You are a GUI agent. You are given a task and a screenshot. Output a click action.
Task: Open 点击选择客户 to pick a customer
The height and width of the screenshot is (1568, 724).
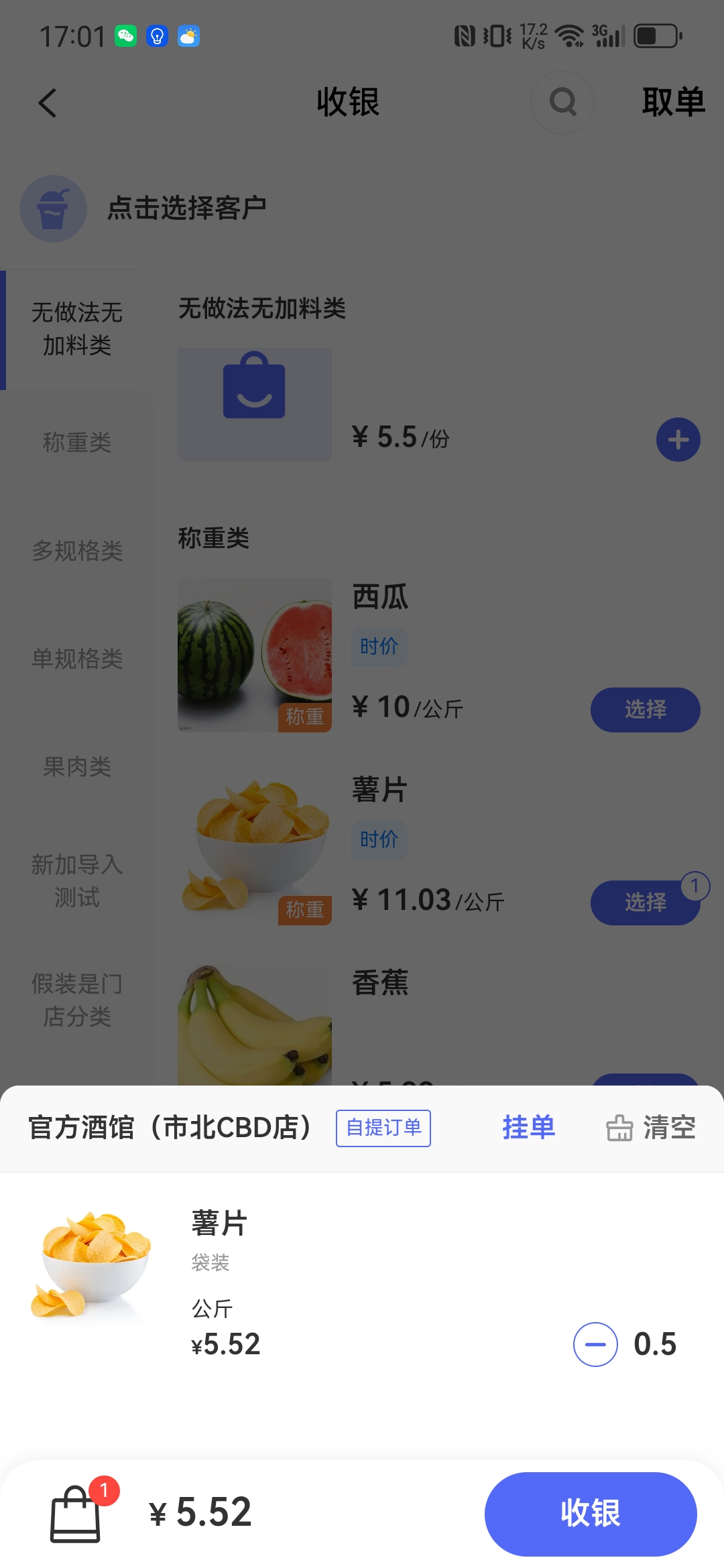(x=186, y=208)
